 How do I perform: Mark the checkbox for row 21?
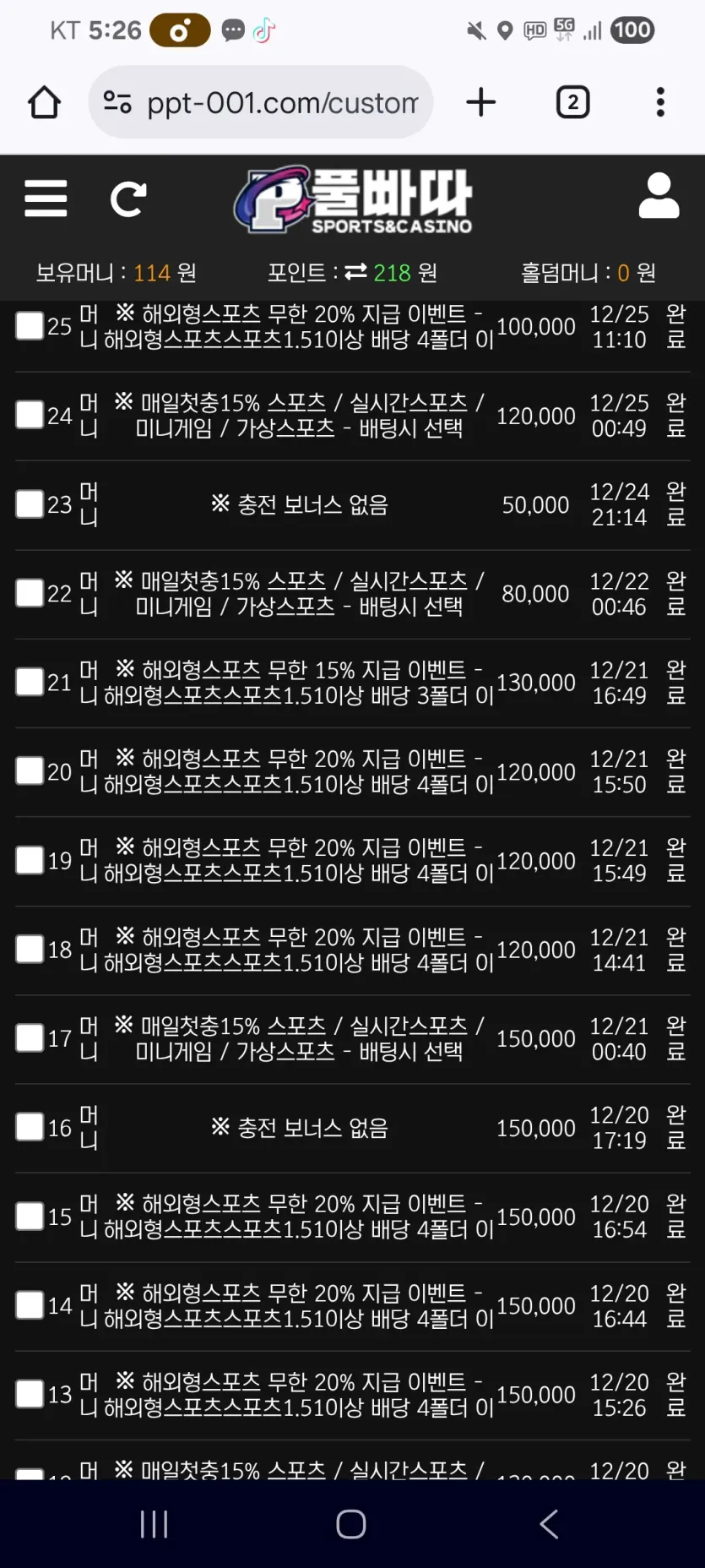[x=30, y=682]
